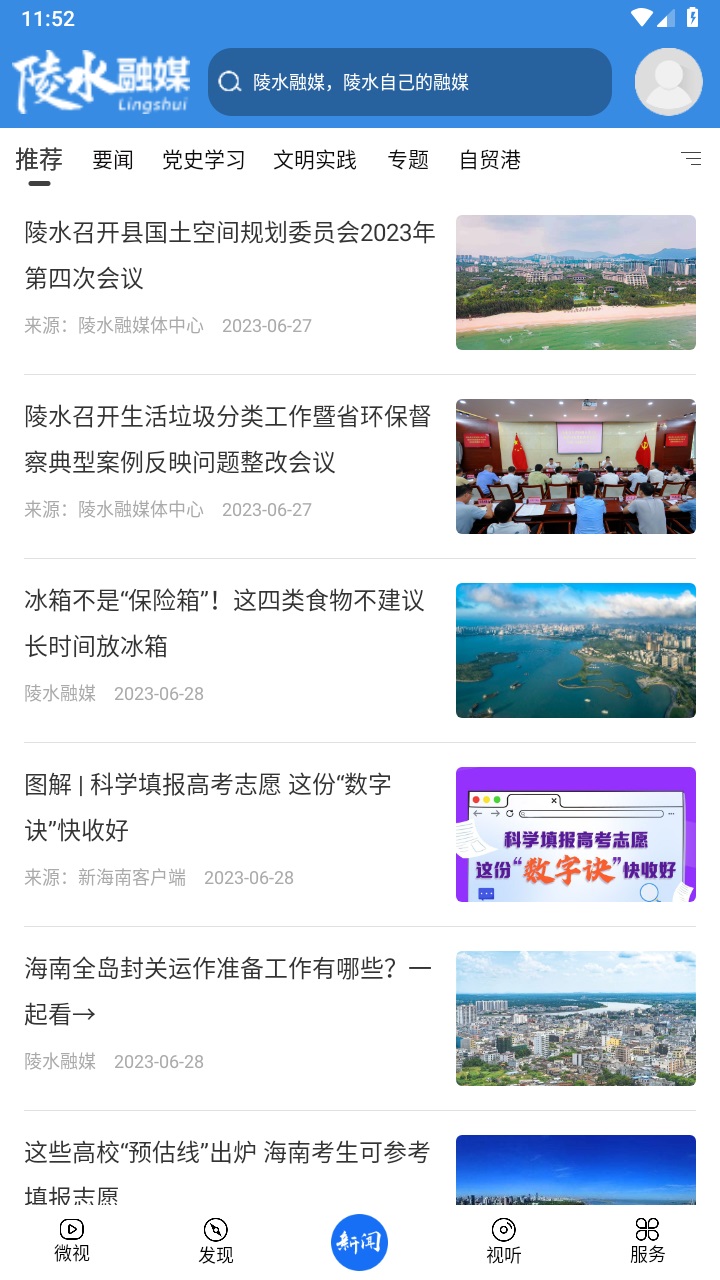Select the 文明实践 channel
The width and height of the screenshot is (720, 1280).
(x=314, y=159)
